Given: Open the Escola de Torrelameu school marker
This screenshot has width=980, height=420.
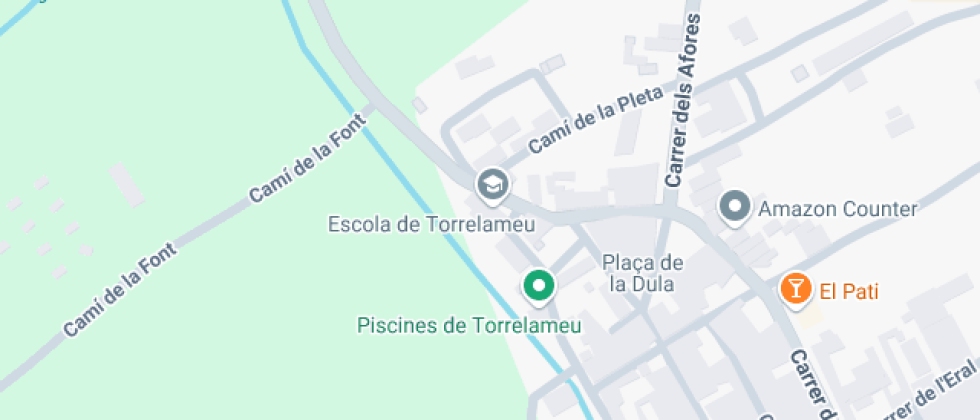Looking at the screenshot, I should [x=492, y=184].
